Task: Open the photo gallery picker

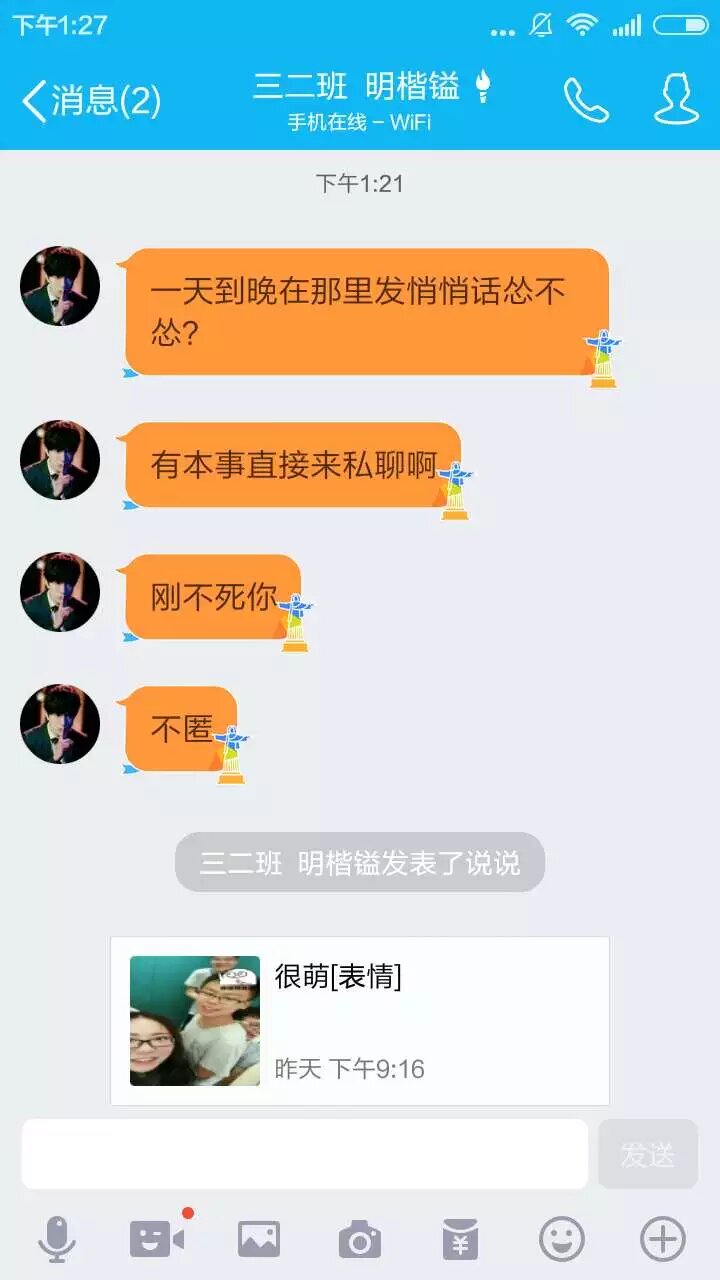Action: 259,1240
